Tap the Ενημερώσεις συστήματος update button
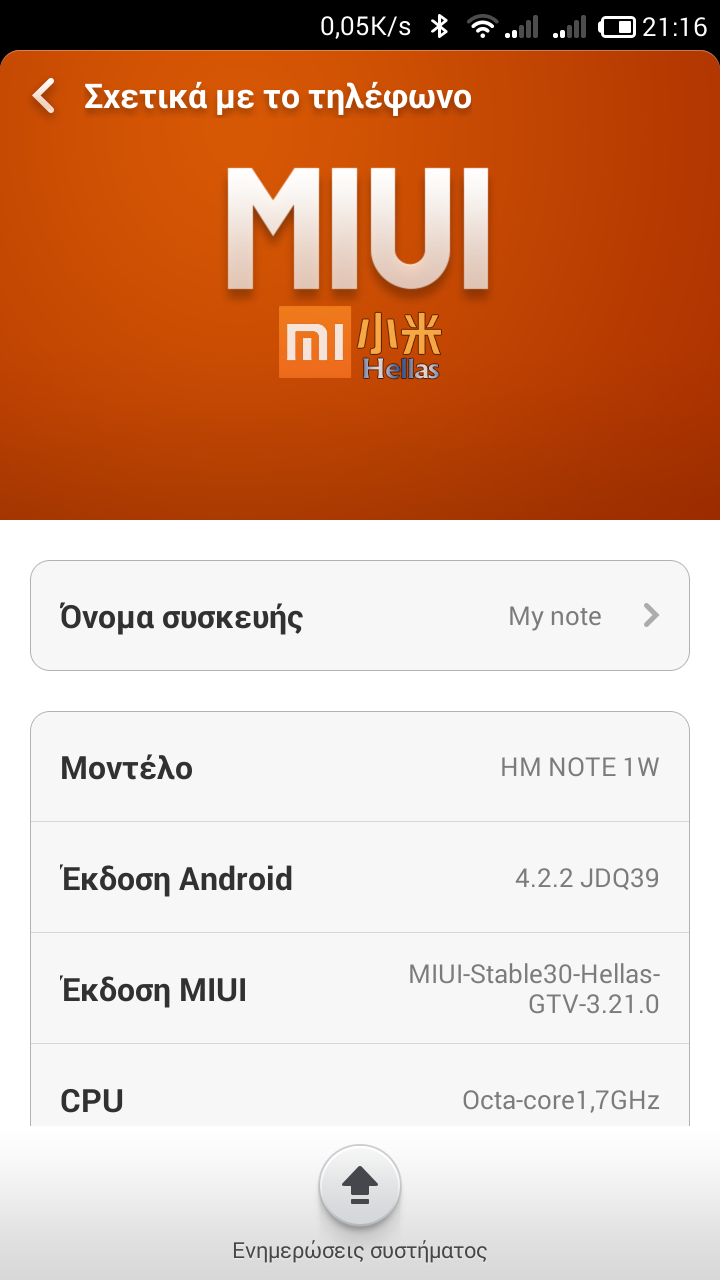Viewport: 720px width, 1280px height. pos(360,1186)
